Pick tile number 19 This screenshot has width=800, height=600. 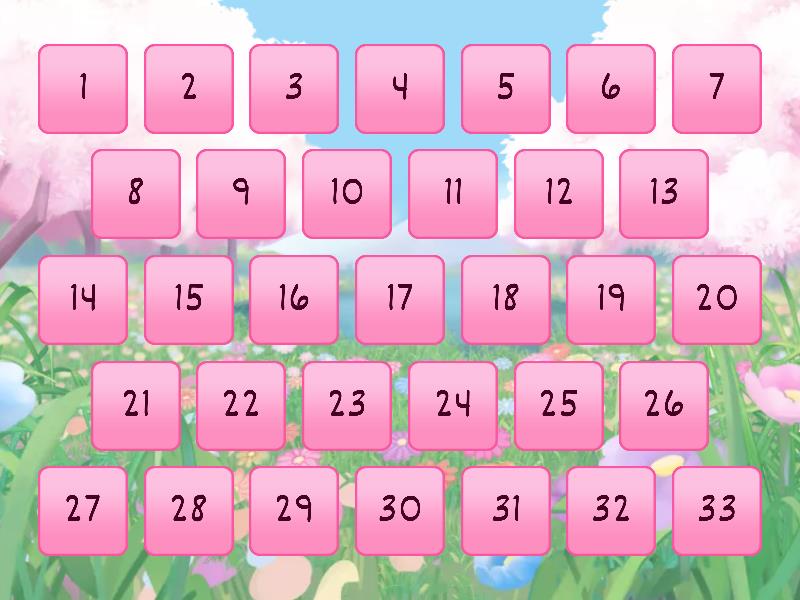[x=611, y=299]
